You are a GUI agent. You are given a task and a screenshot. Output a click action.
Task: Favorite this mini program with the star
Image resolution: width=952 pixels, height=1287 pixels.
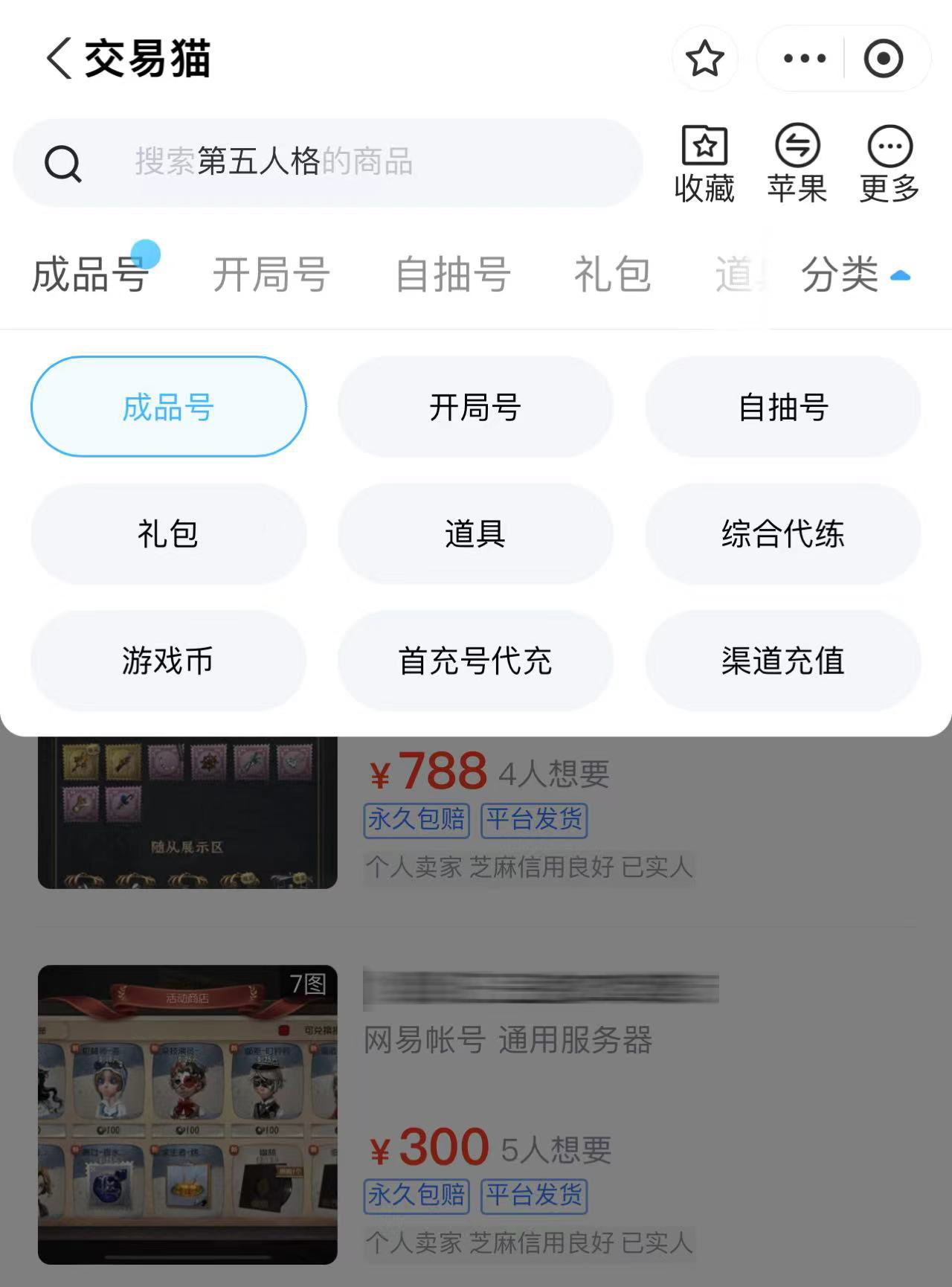(x=704, y=59)
